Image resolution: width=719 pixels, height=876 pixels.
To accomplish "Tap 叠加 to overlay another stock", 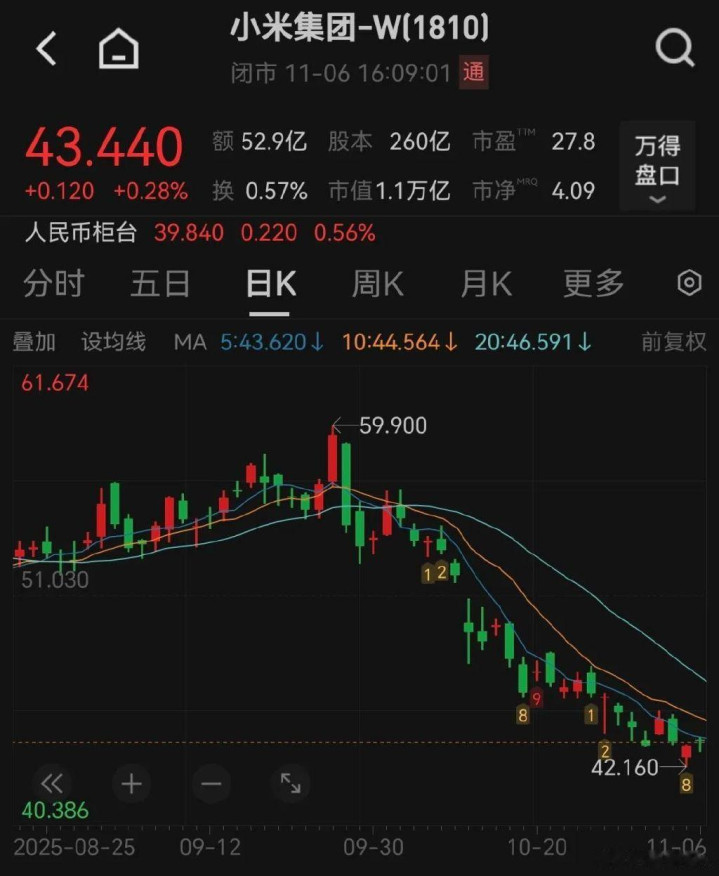I will (x=34, y=342).
